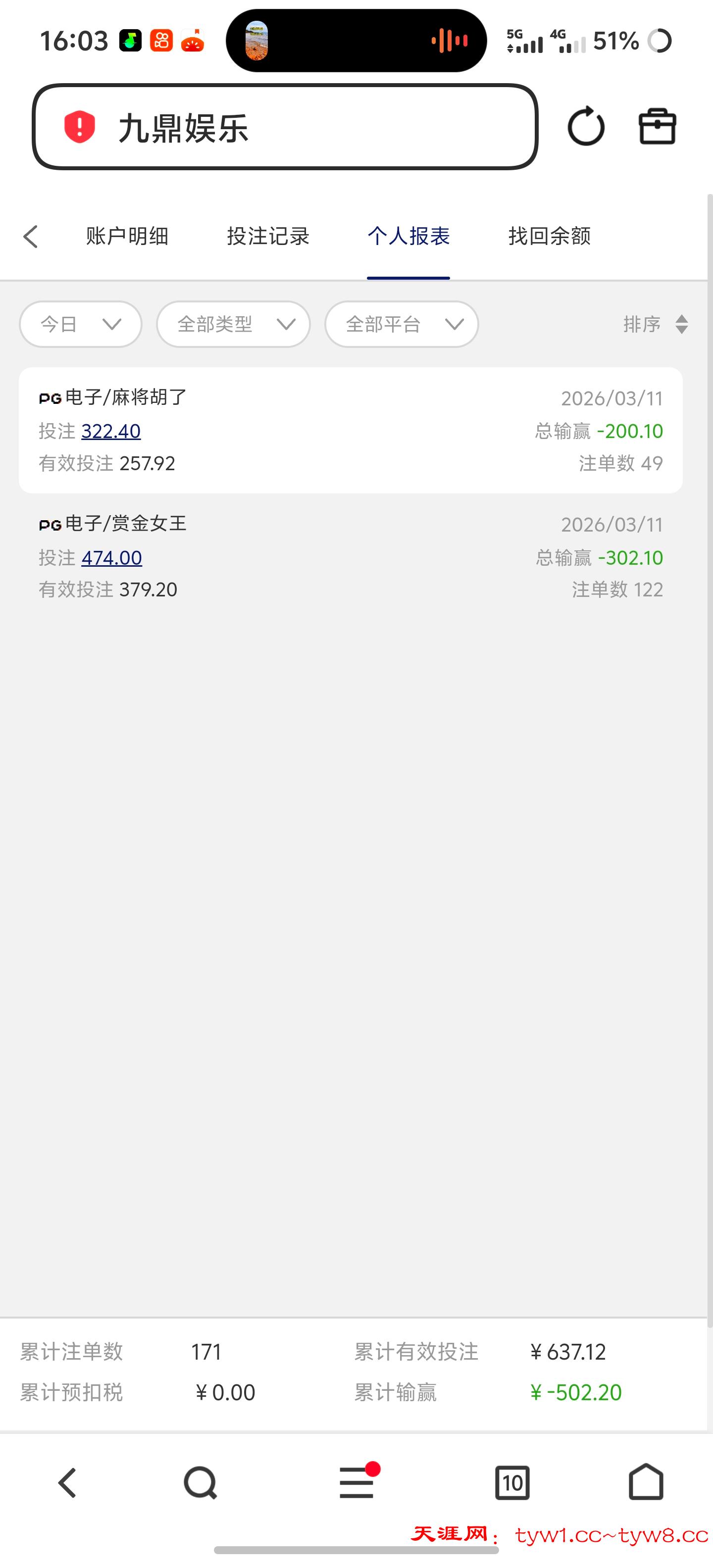Open the browser search button
This screenshot has height=1568, width=713.
[201, 1482]
